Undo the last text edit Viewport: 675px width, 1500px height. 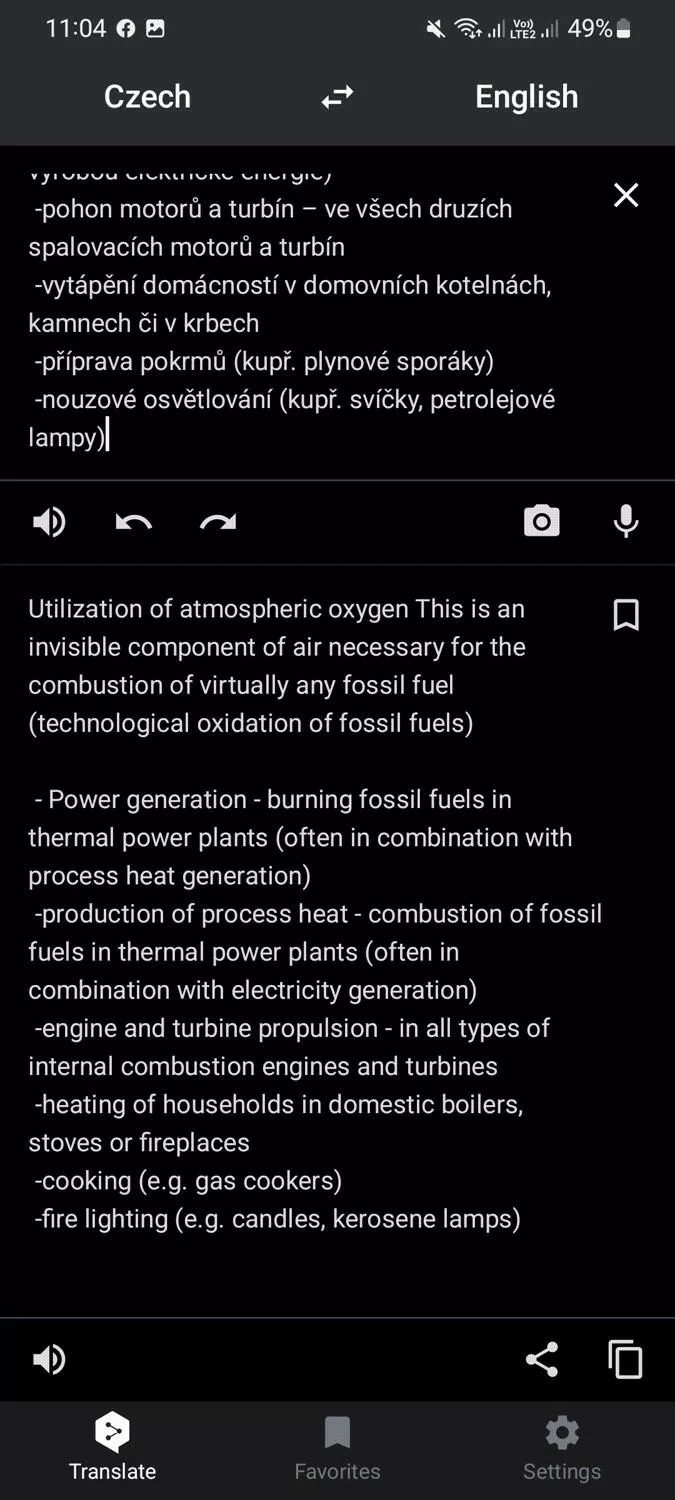click(133, 522)
